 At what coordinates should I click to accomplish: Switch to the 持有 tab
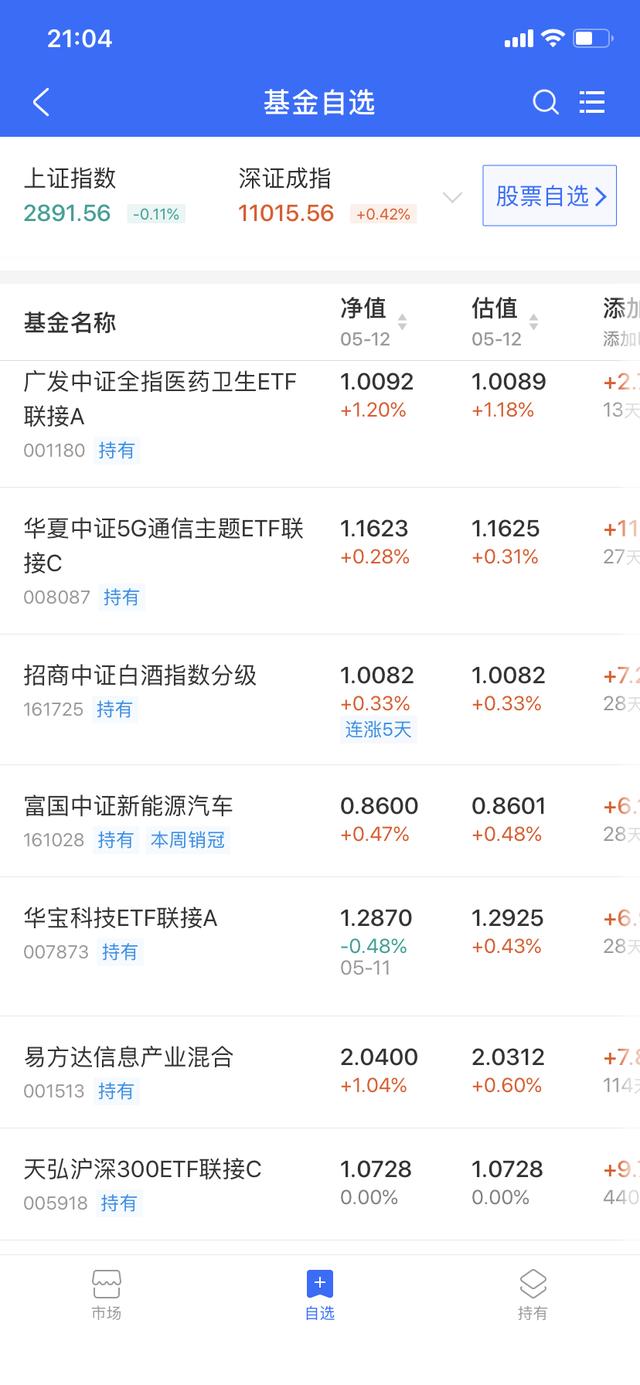pos(533,1295)
